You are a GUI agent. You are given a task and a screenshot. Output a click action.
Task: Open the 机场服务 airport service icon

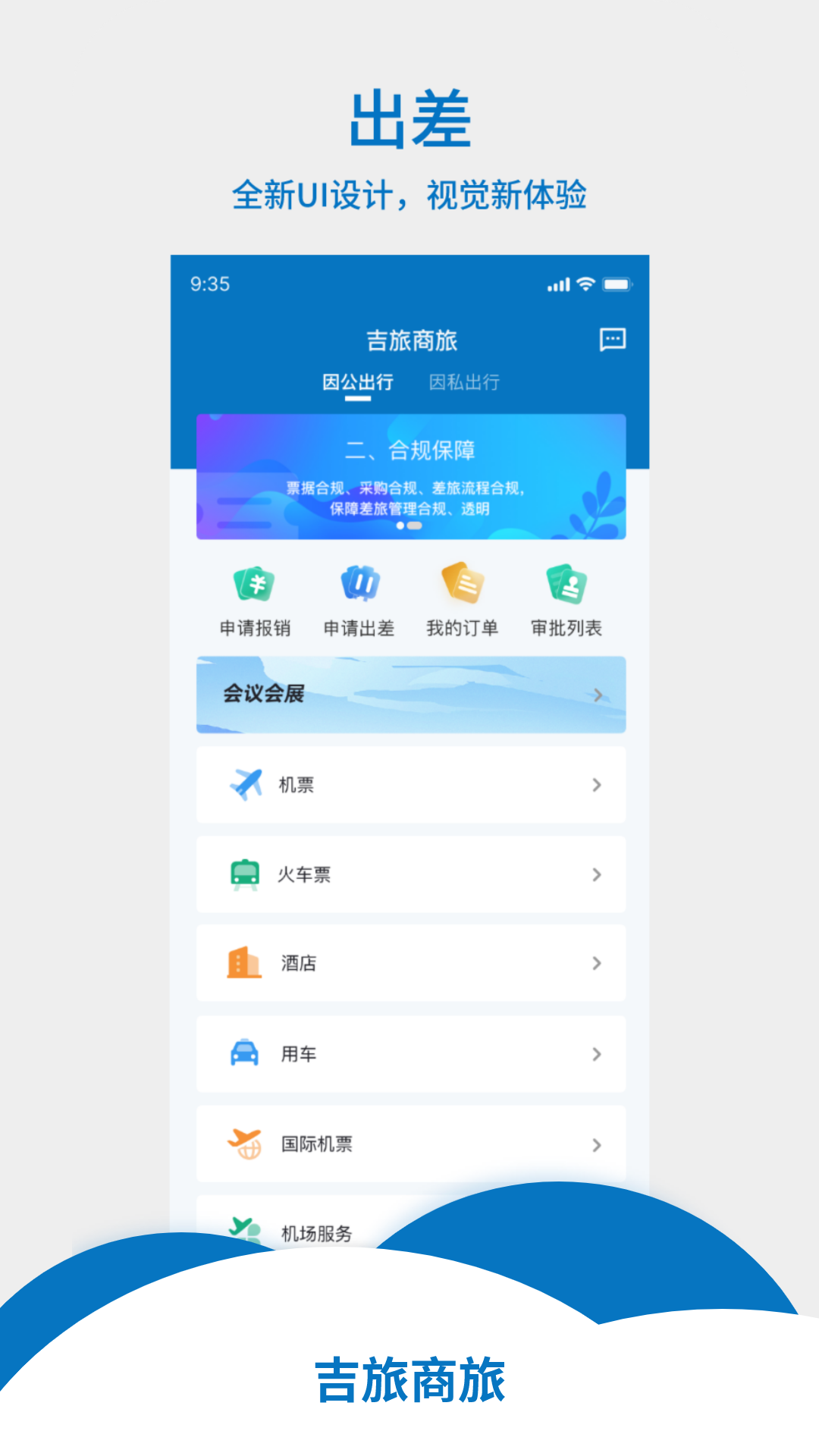click(x=243, y=1228)
